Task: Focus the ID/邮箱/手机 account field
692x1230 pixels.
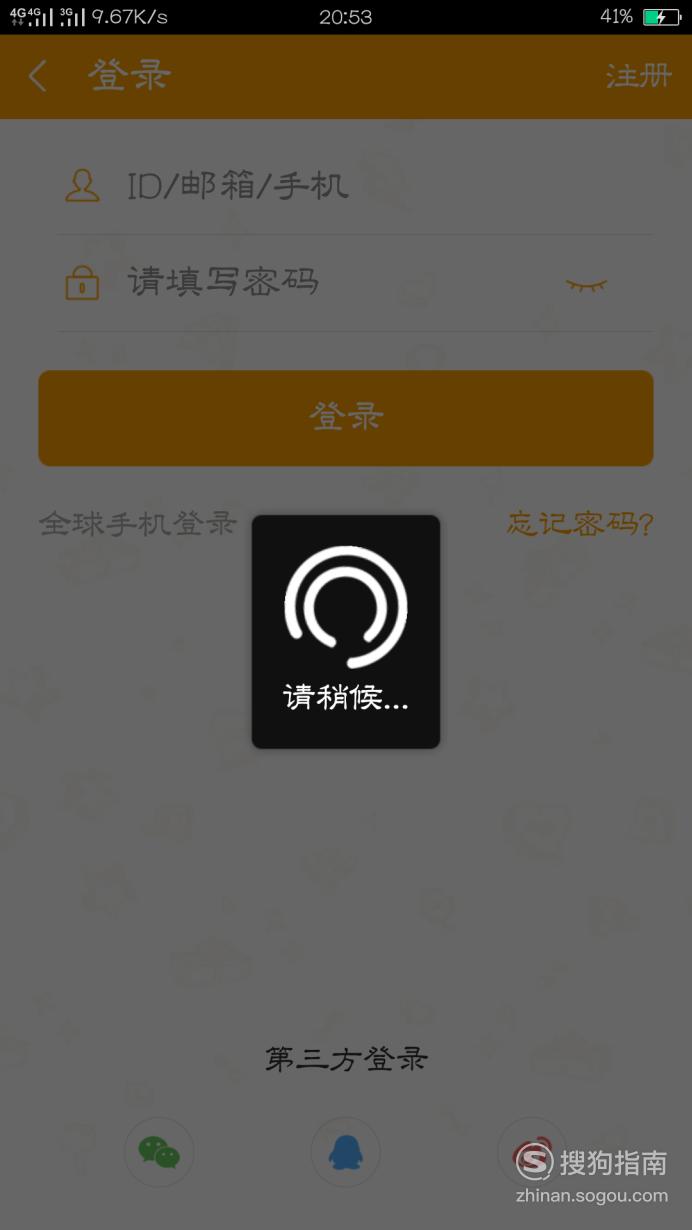Action: coord(355,186)
